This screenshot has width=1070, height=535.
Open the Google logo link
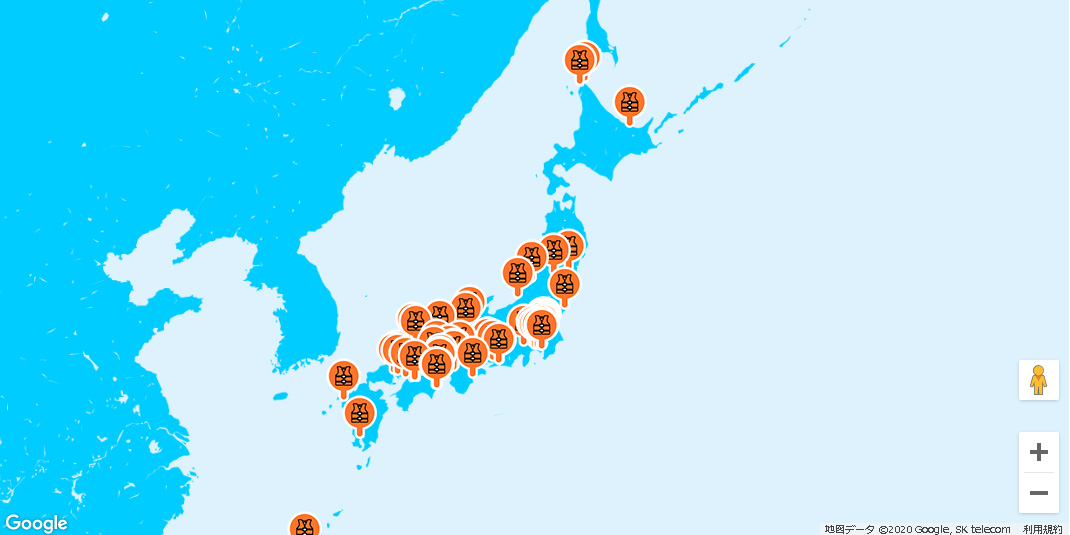coord(36,523)
